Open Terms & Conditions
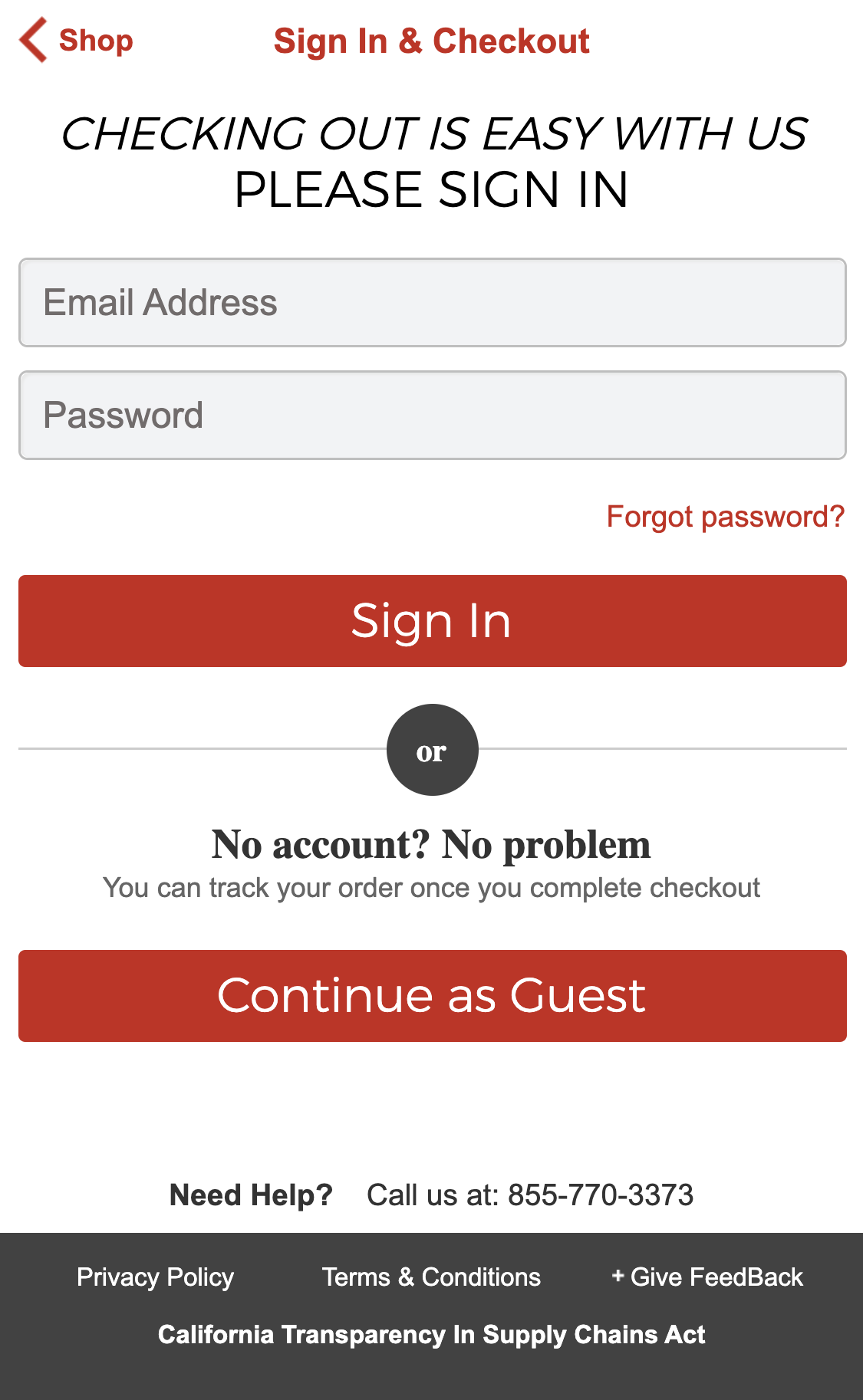This screenshot has width=863, height=1400. 430,1276
